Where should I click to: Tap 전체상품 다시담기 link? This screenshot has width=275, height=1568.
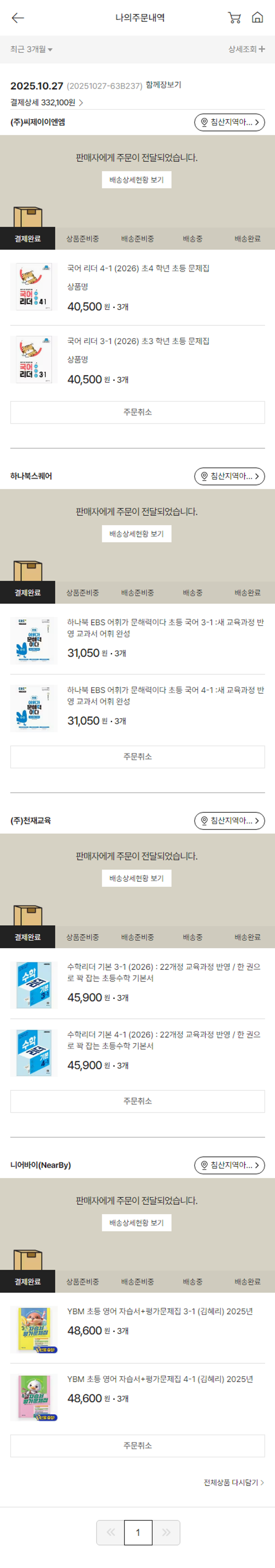tap(233, 1482)
